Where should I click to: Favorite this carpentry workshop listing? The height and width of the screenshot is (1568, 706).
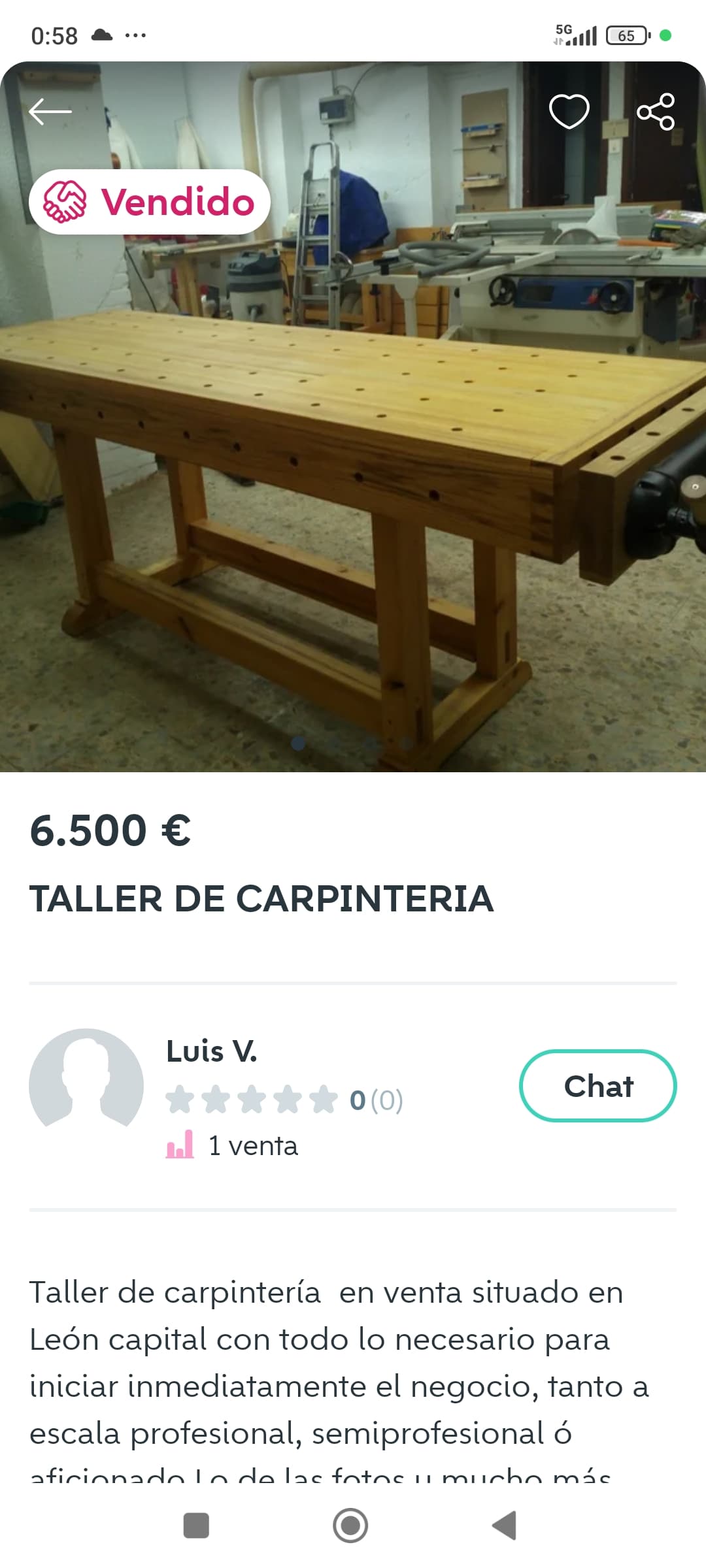tap(569, 112)
